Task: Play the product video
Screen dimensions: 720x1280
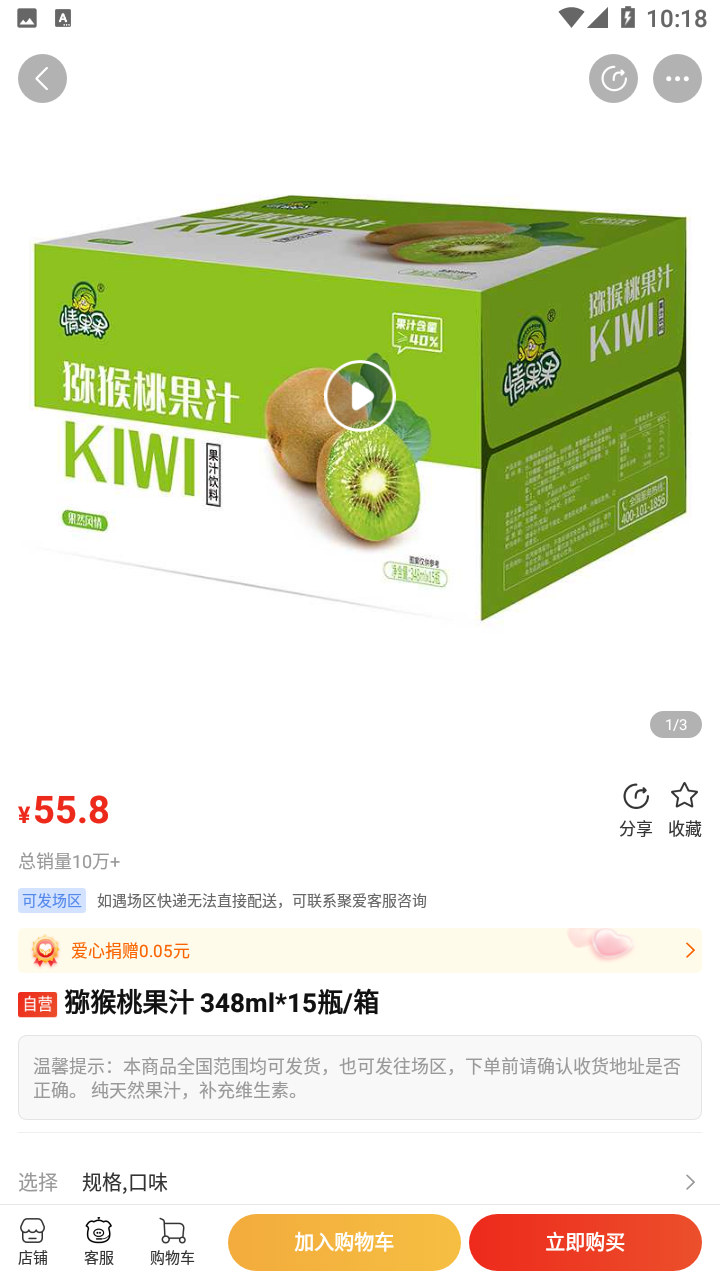Action: [360, 396]
